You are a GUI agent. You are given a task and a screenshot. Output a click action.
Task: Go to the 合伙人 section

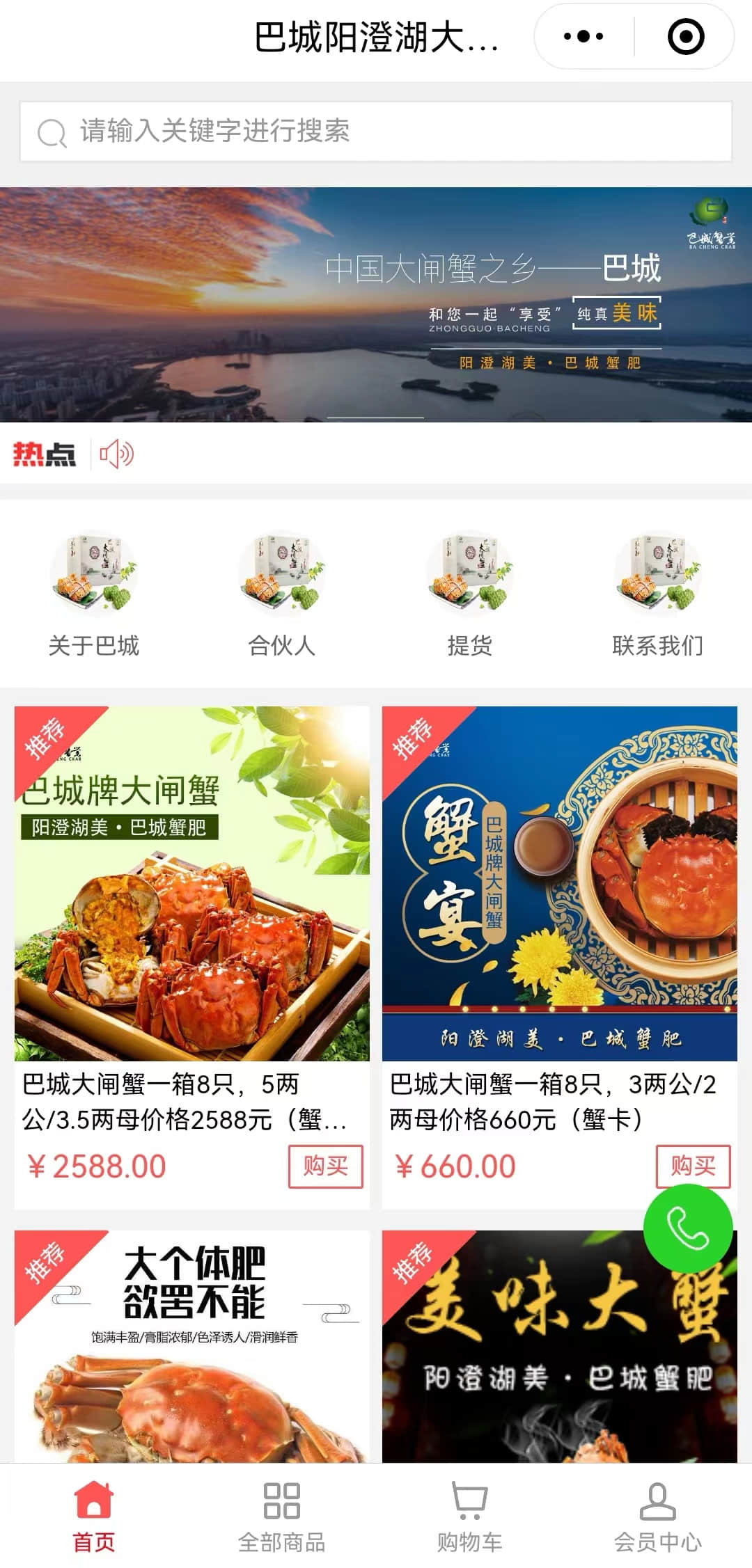tap(282, 596)
